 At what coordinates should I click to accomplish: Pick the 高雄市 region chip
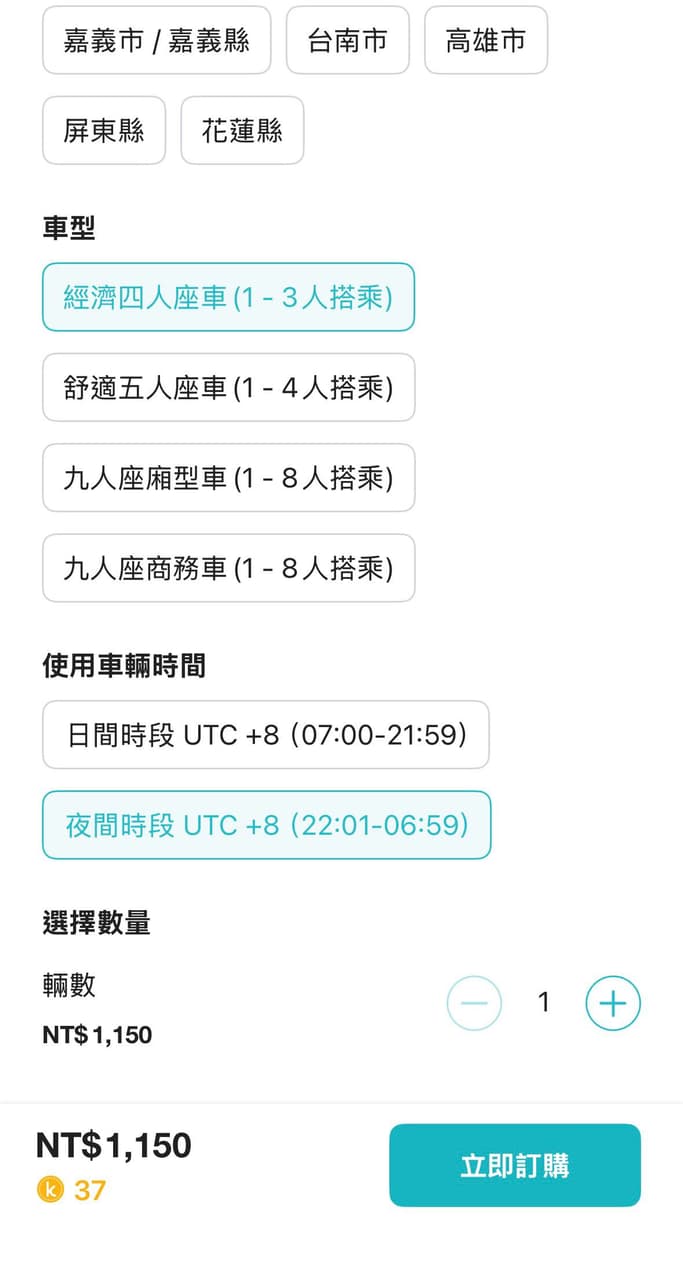486,40
